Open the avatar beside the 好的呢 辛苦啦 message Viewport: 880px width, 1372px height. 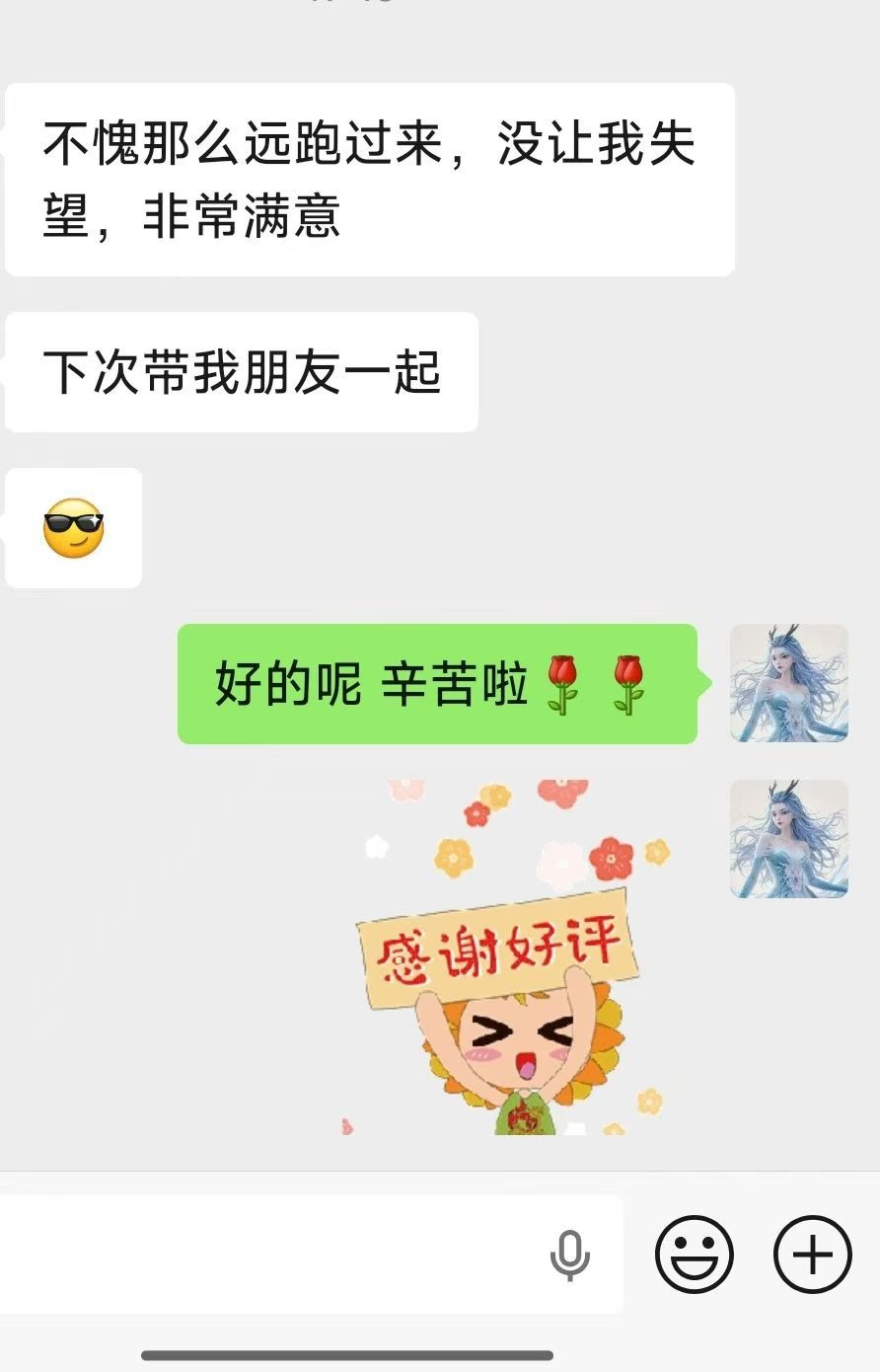coord(788,683)
